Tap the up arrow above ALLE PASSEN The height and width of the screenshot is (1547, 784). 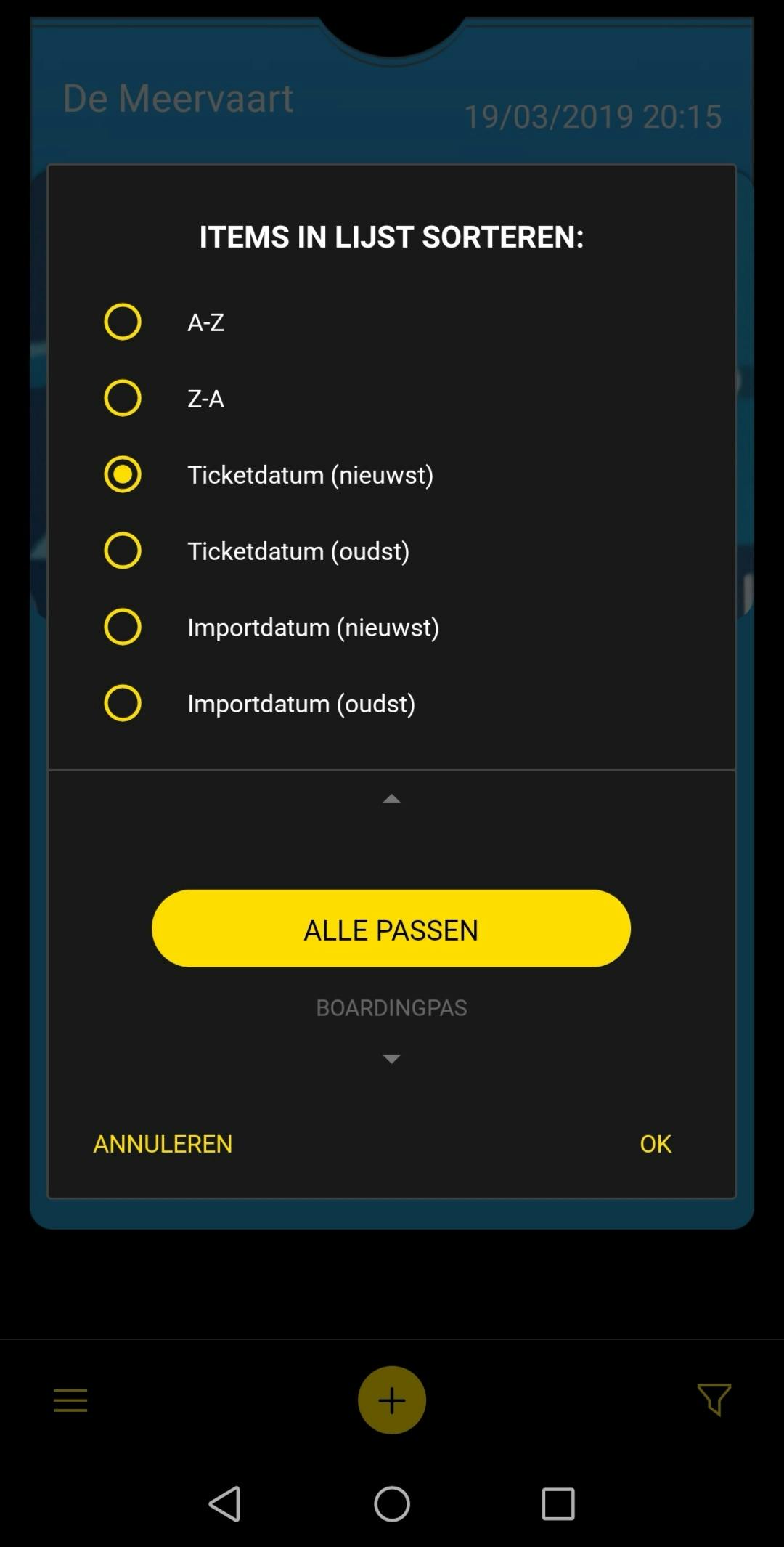pyautogui.click(x=391, y=798)
